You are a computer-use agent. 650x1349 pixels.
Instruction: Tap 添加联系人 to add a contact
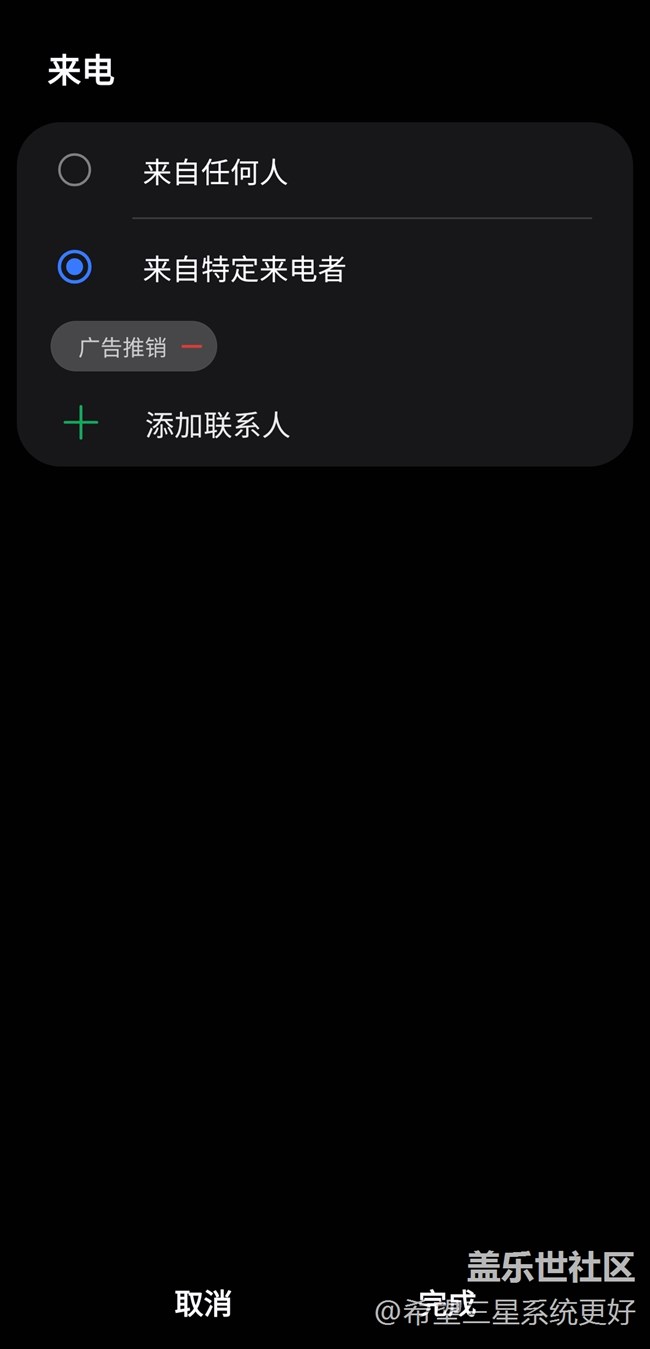[217, 425]
